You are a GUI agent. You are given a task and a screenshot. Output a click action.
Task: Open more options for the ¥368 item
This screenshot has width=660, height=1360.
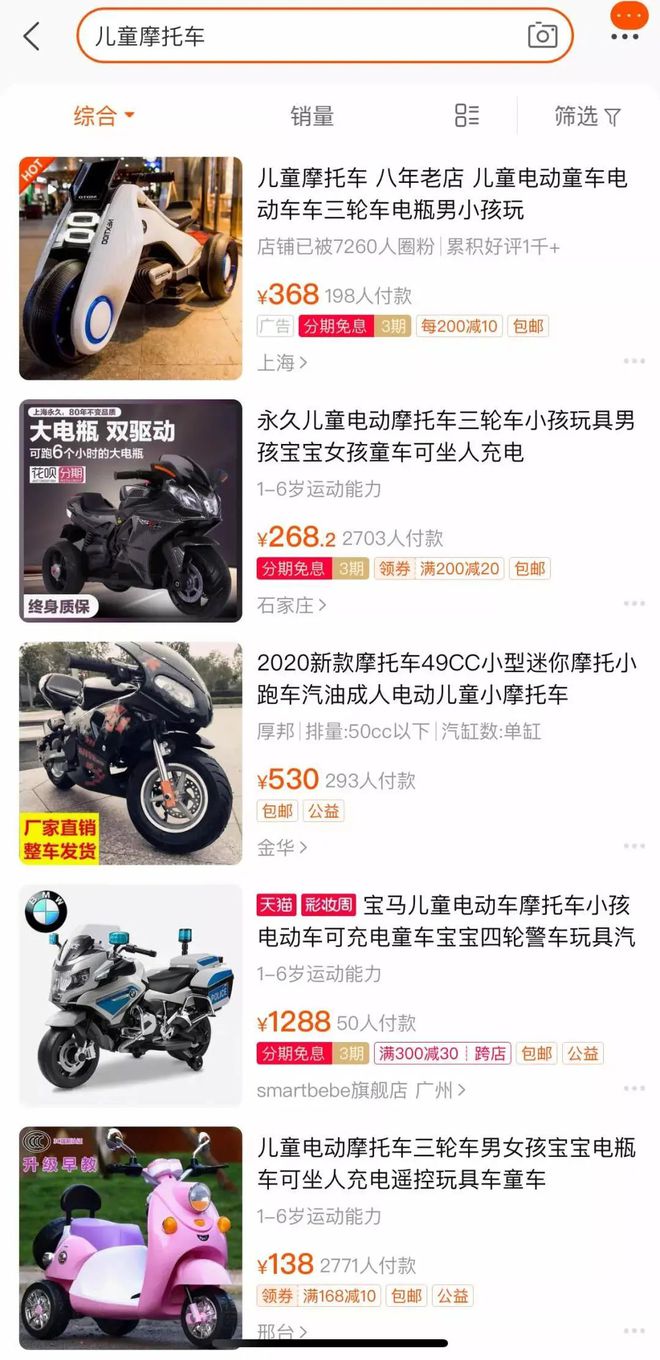coord(634,362)
